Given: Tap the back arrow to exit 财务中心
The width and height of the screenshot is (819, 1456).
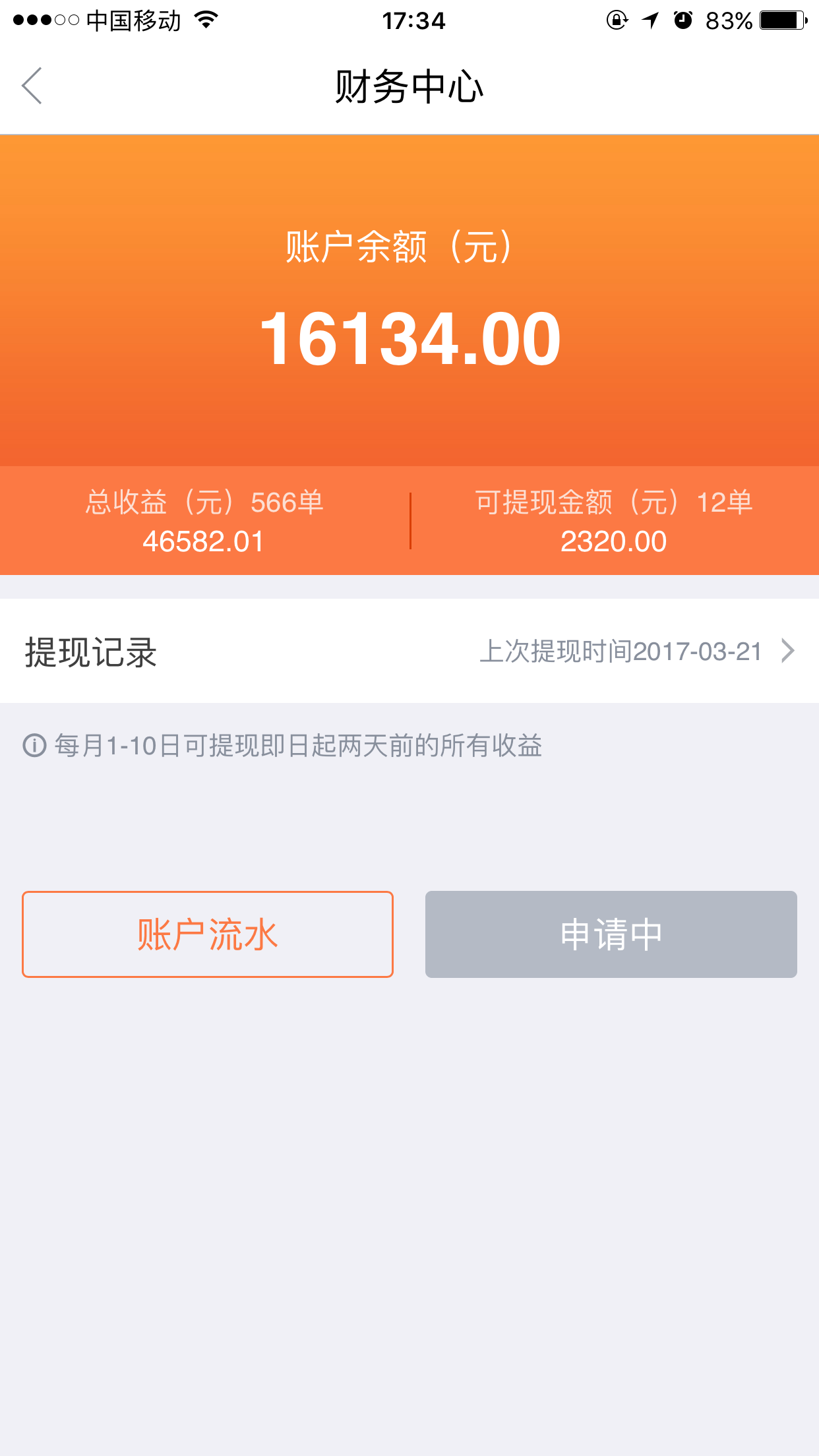Looking at the screenshot, I should click(32, 86).
